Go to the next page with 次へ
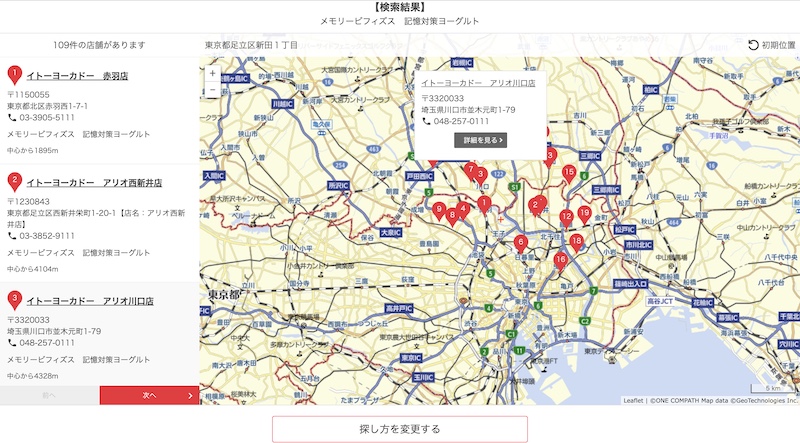The height and width of the screenshot is (443, 800). (x=150, y=396)
